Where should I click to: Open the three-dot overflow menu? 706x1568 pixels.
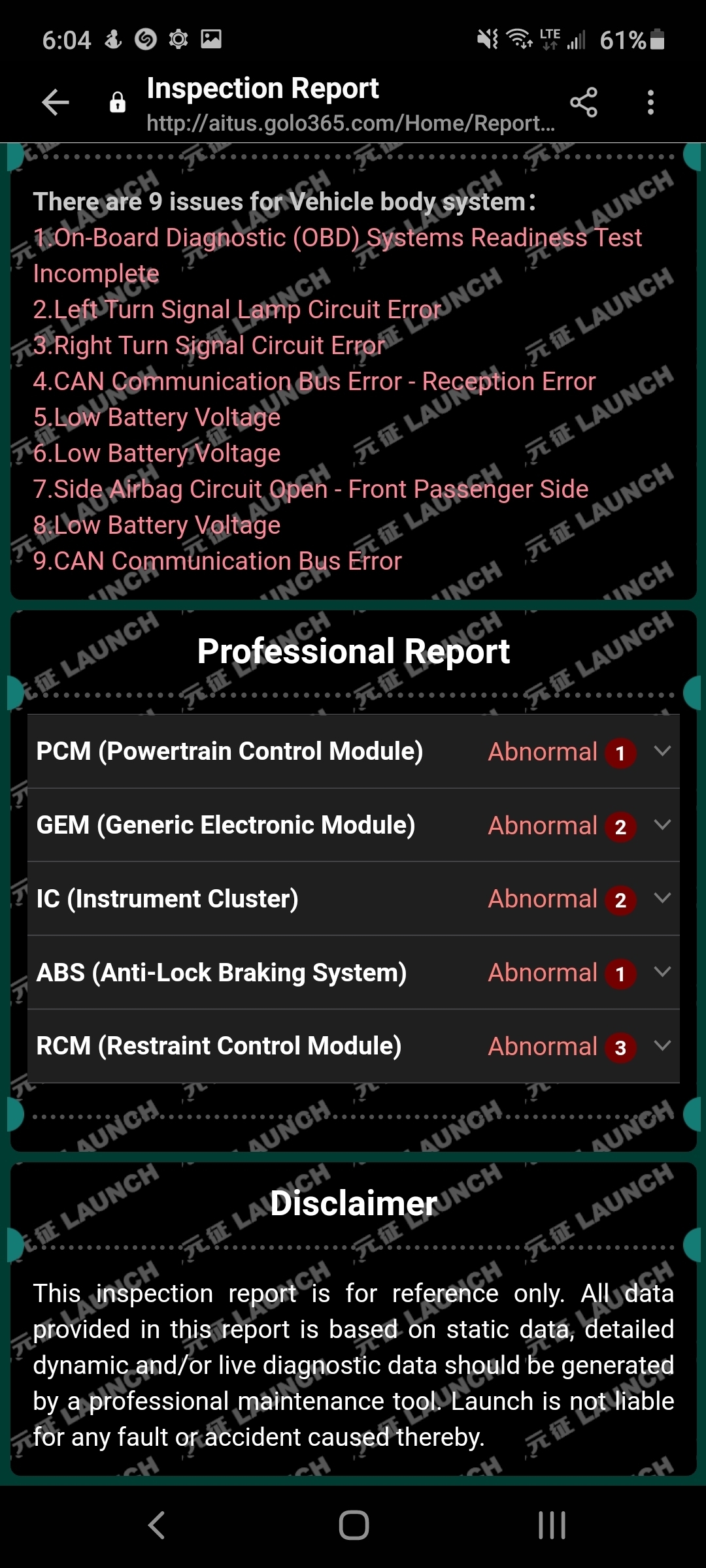click(650, 103)
